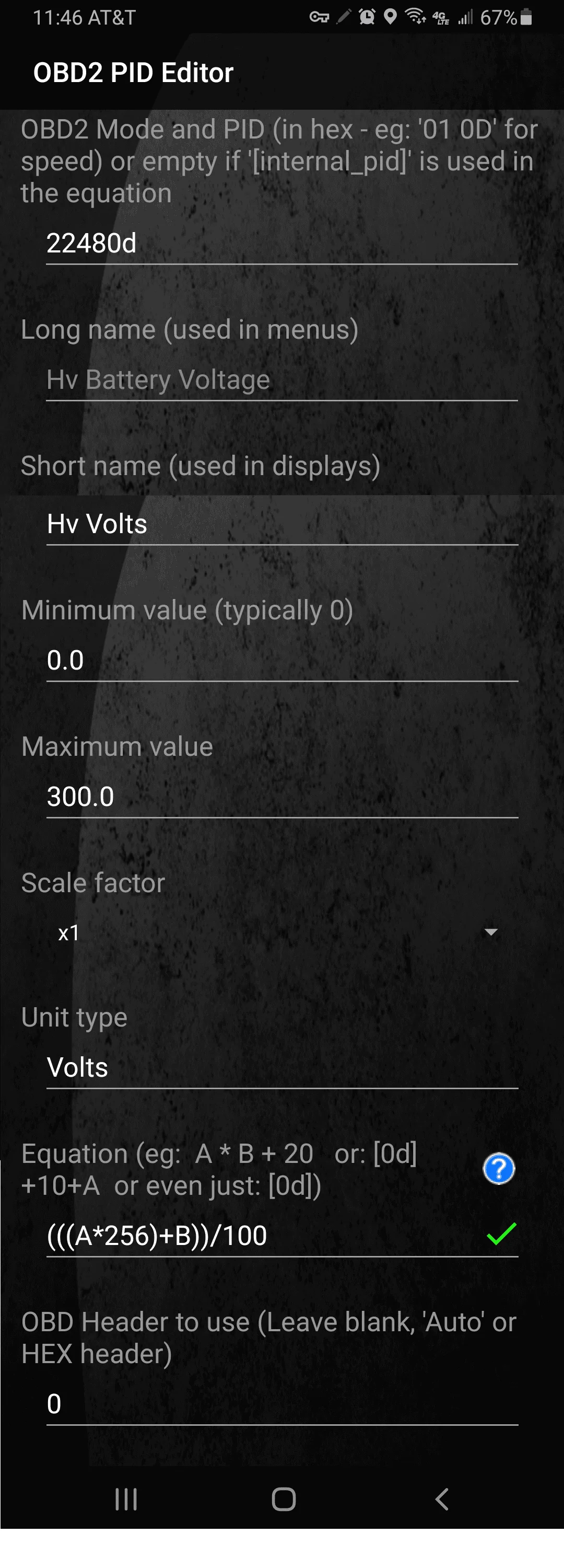Edit the OBD2 Mode and PID field
The width and height of the screenshot is (564, 1568).
281,244
